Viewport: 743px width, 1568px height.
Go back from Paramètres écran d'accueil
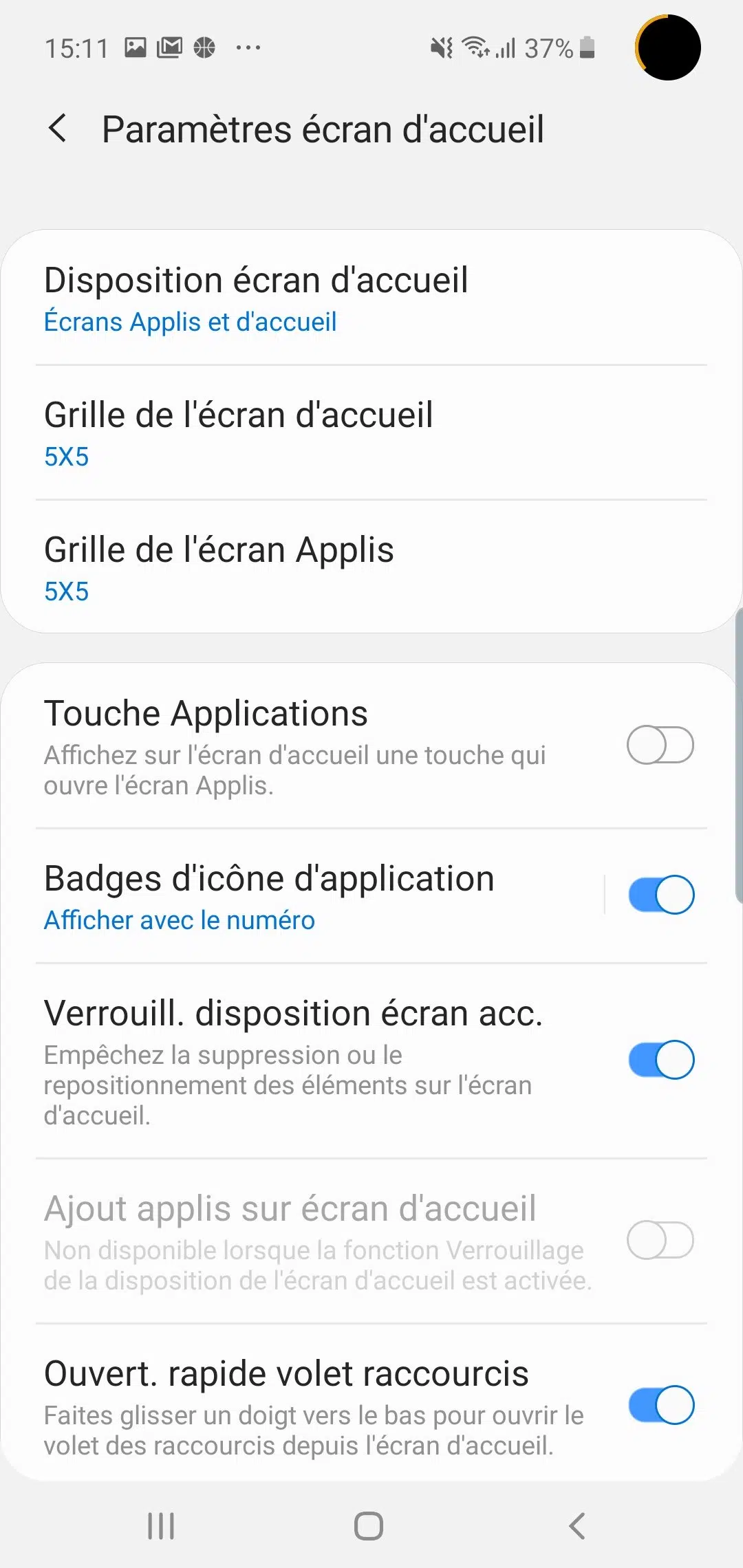coord(58,129)
